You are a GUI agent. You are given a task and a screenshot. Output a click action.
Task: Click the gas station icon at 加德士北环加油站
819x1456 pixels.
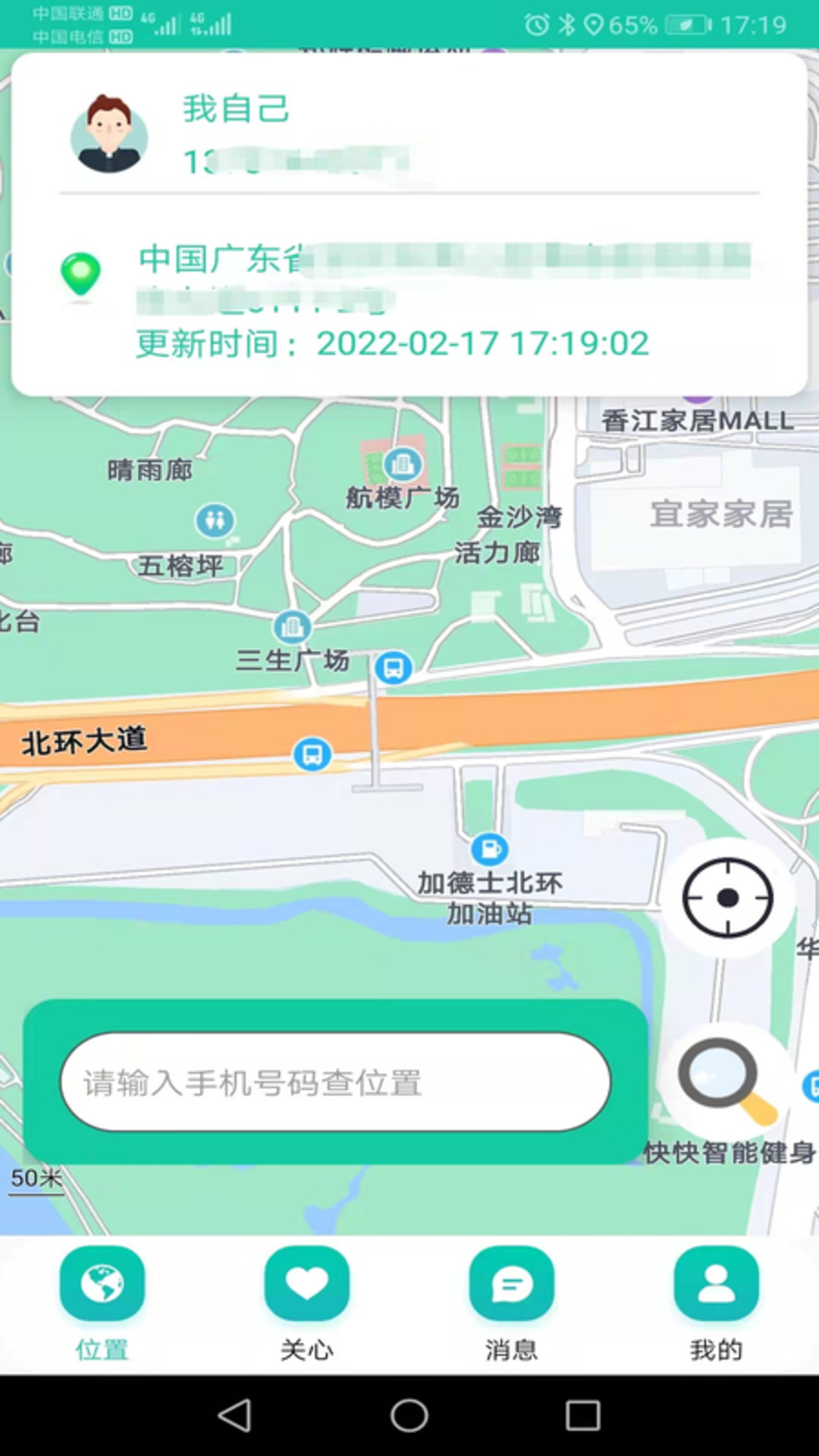pos(491,851)
